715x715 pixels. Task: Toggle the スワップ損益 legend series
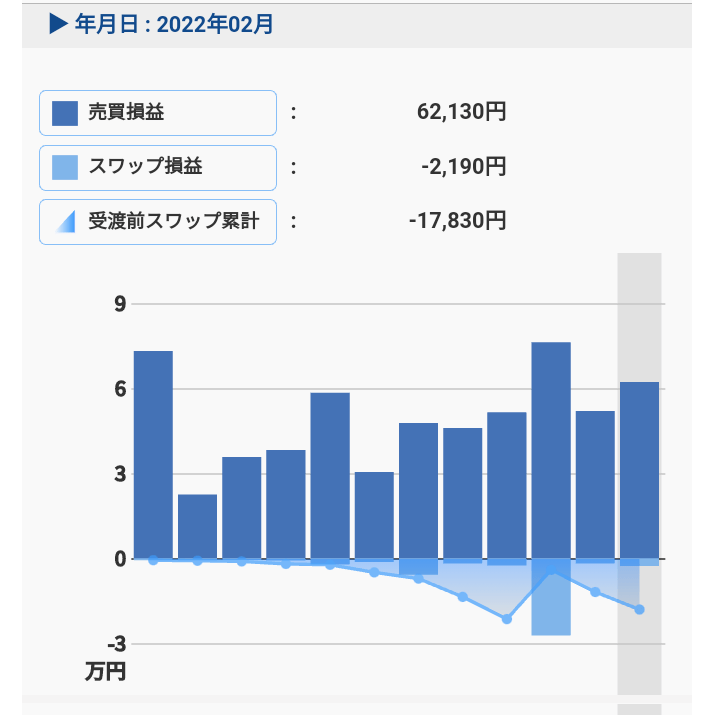(157, 167)
